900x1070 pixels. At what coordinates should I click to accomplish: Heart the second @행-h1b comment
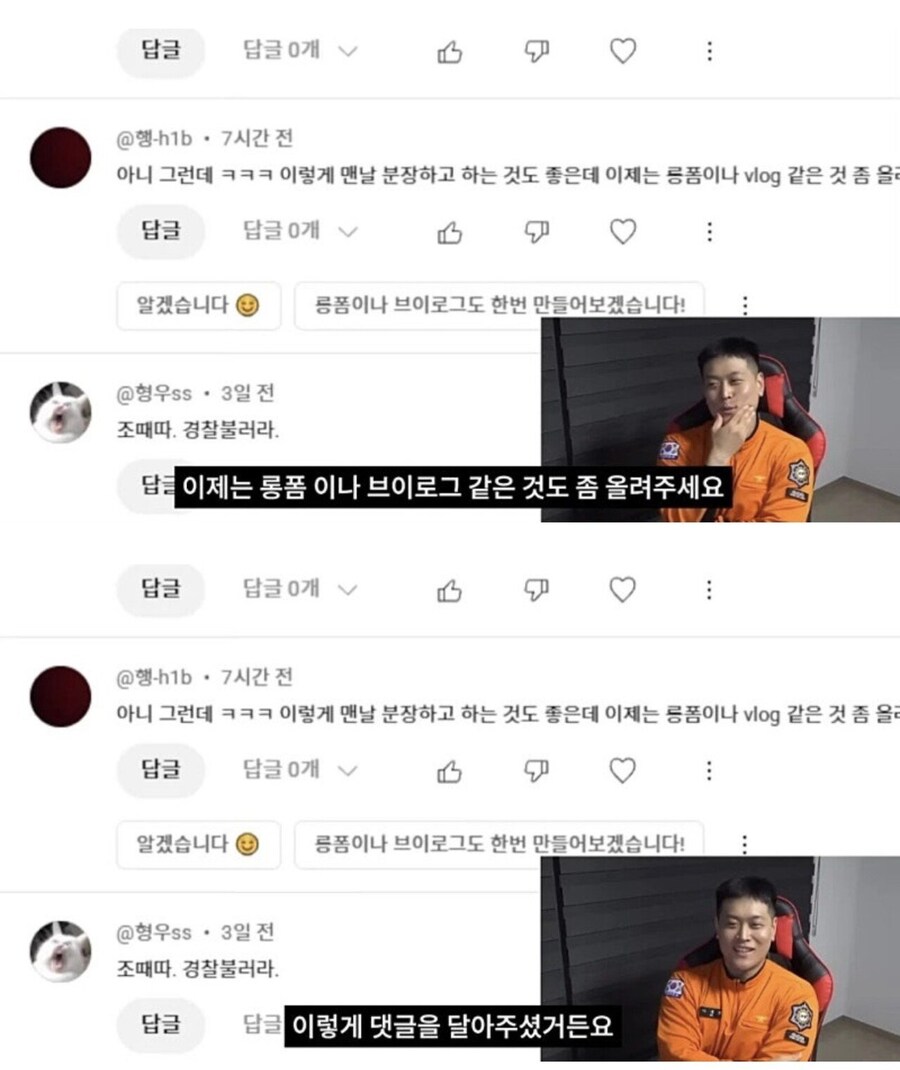point(624,771)
